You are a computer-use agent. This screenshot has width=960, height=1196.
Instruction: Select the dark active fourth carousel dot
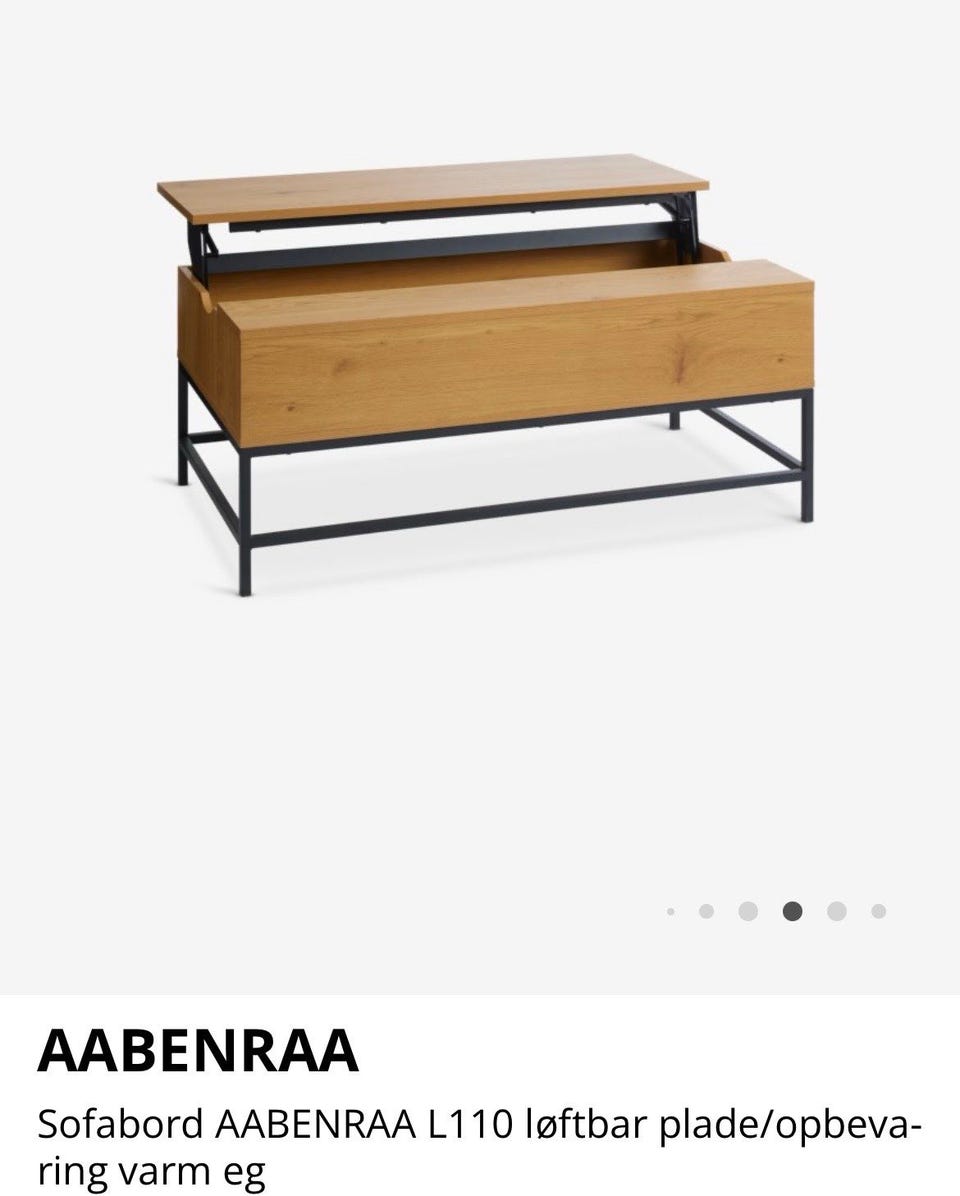pyautogui.click(x=793, y=910)
